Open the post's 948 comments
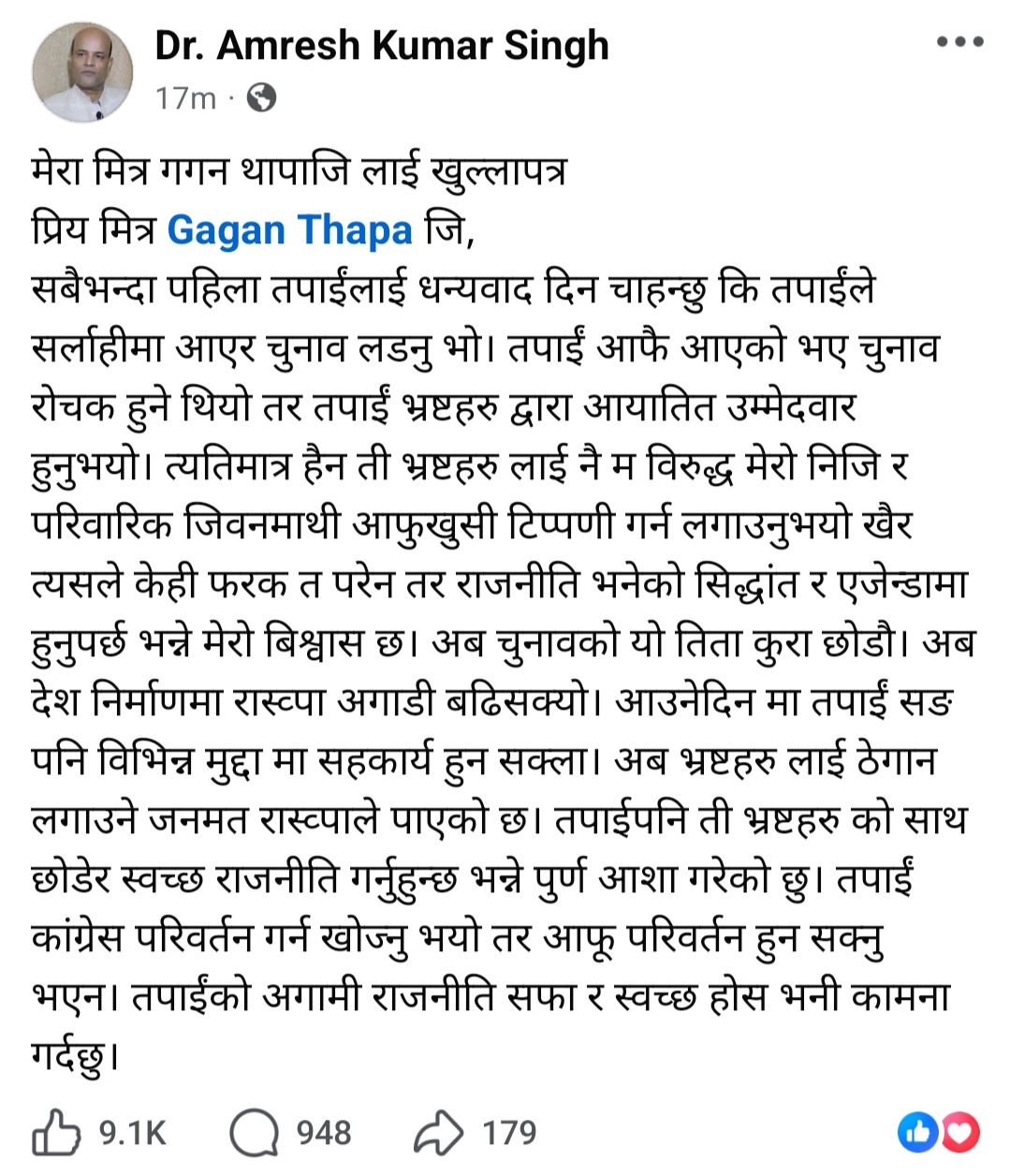The image size is (1010, 1176). click(x=255, y=1133)
